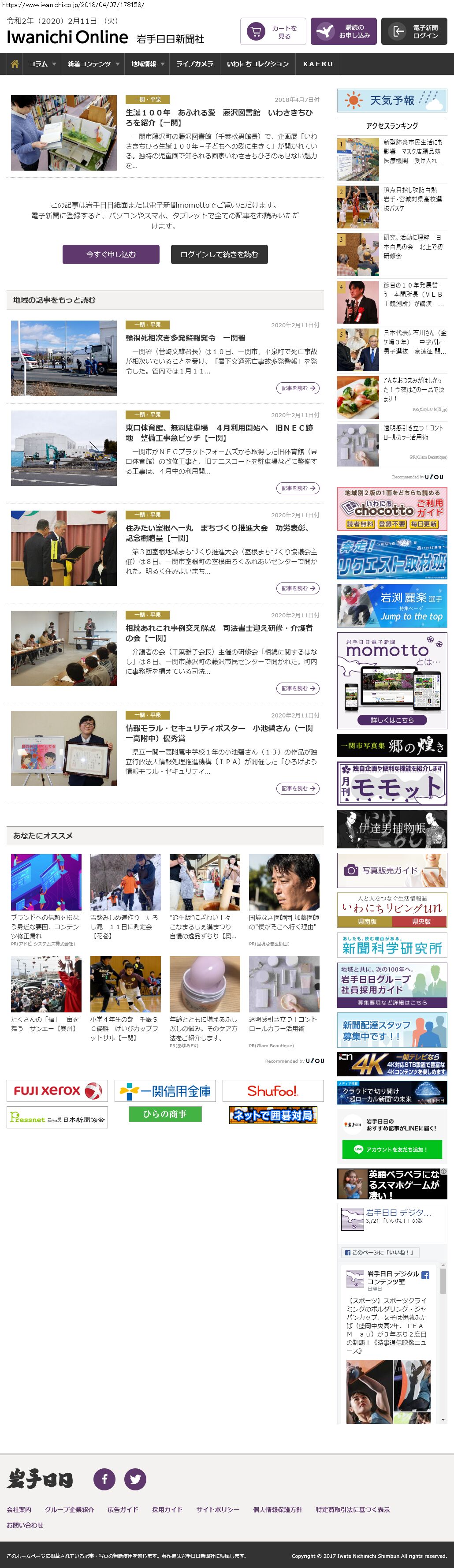This screenshot has width=454, height=1568.
Task: Expand the 地域情報 menu
Action: (x=147, y=64)
